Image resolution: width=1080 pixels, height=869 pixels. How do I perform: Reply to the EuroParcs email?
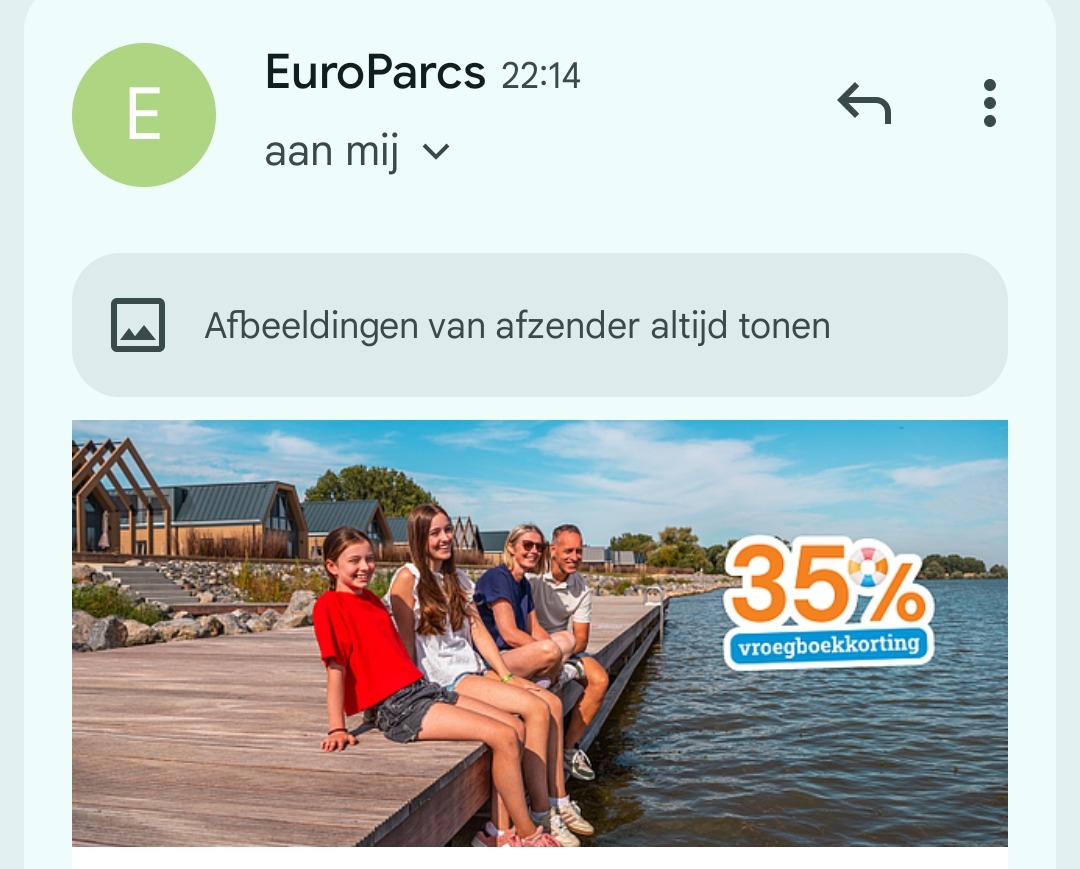[x=864, y=103]
